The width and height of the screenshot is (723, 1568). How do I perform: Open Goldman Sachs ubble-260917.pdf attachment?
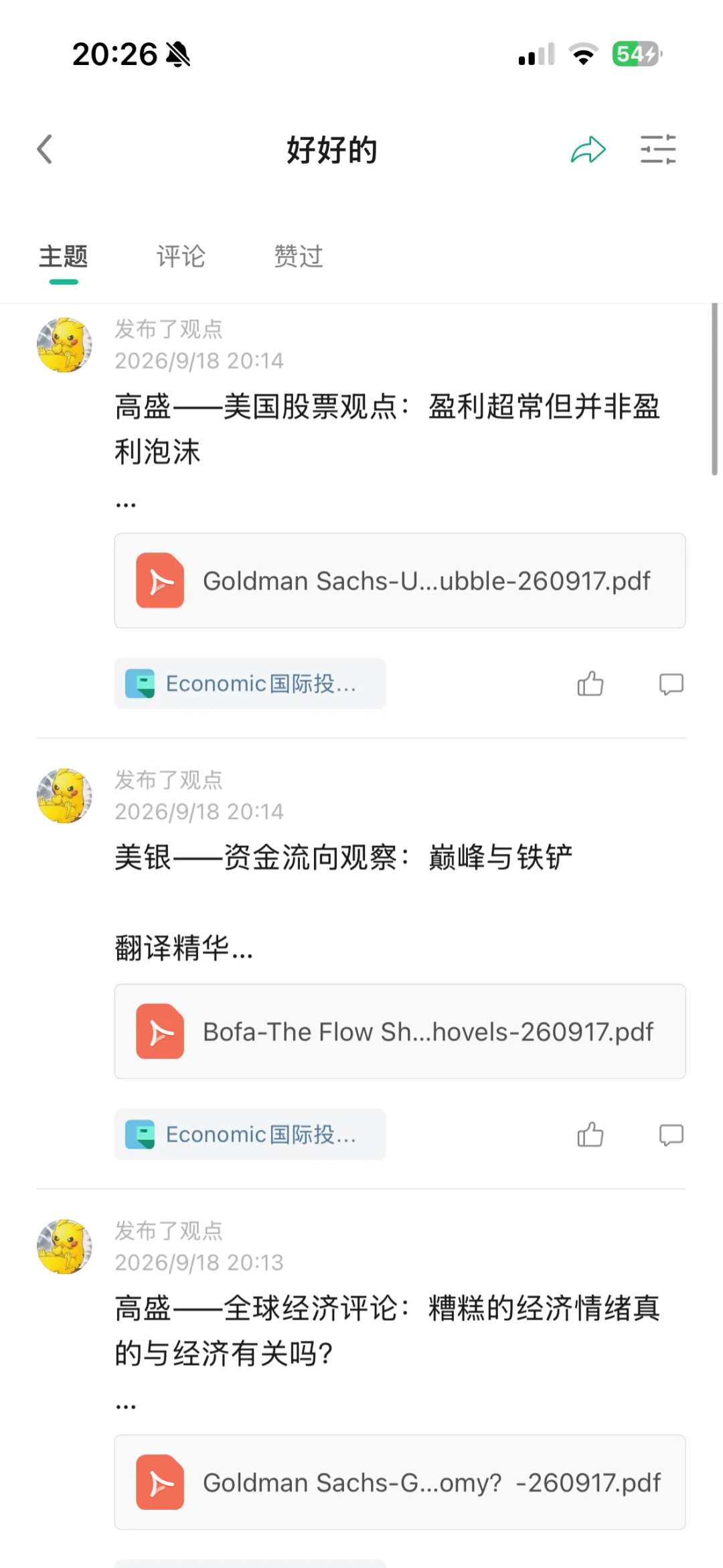coord(400,581)
